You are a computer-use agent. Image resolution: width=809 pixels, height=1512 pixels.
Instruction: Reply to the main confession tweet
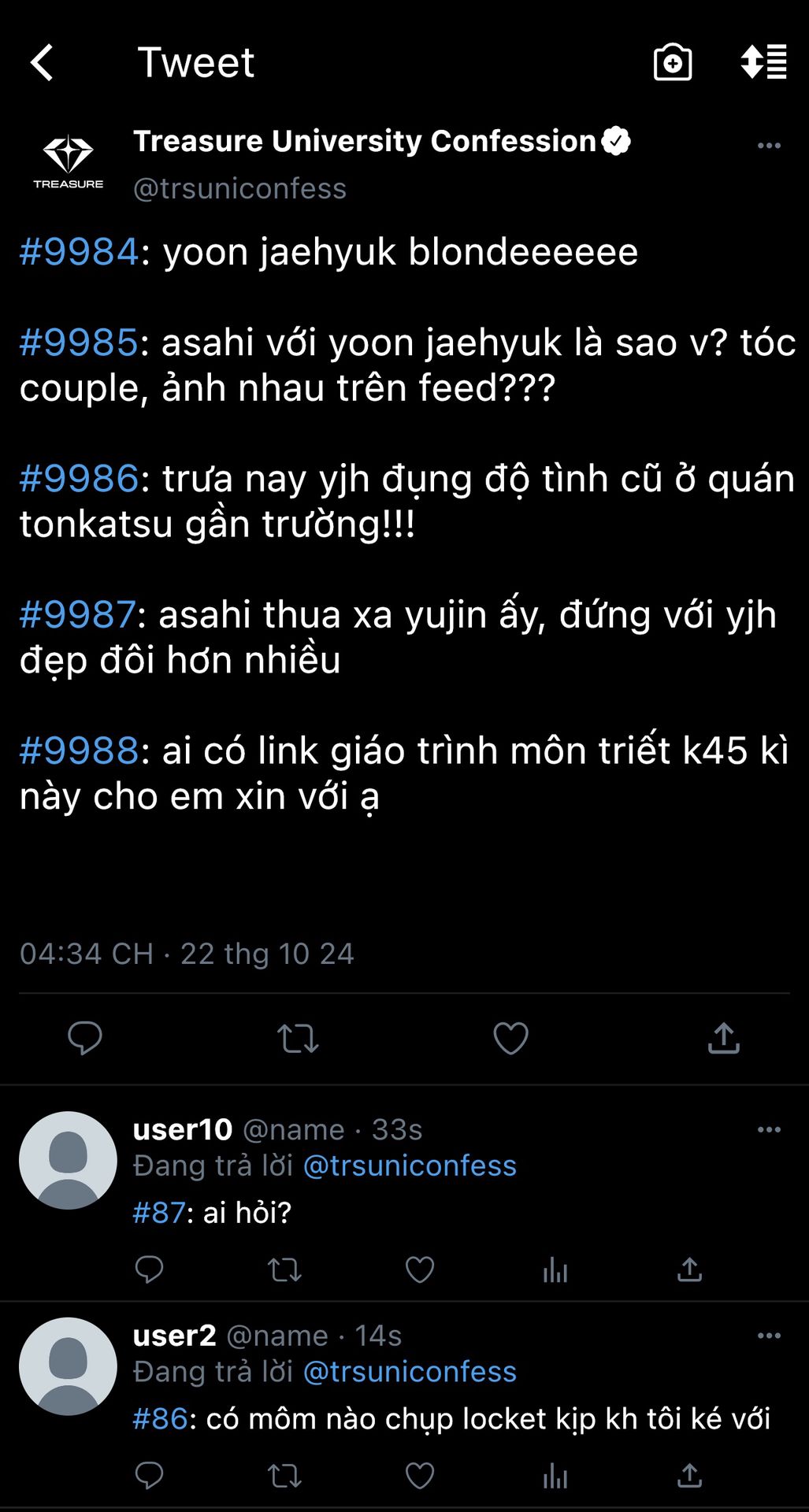(x=85, y=1038)
